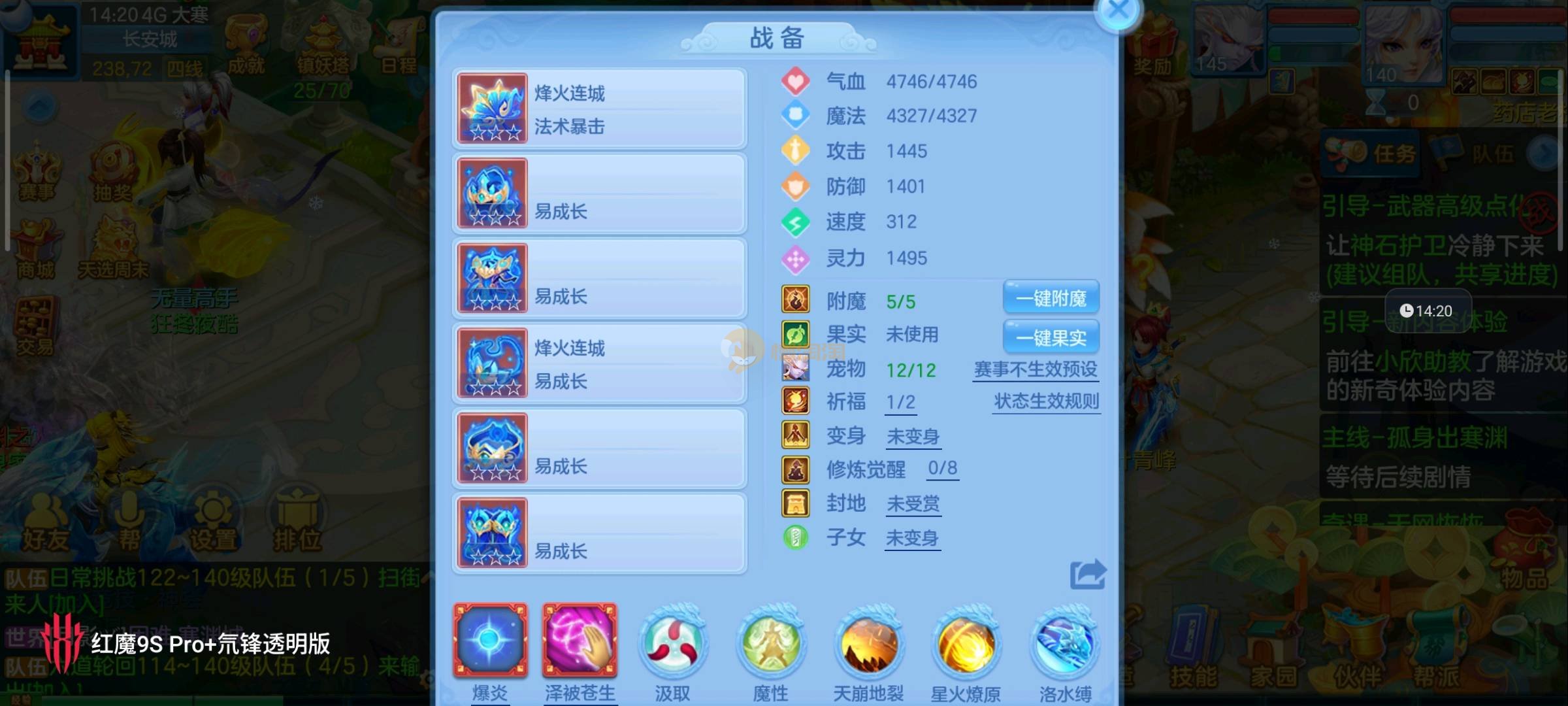Viewport: 1568px width, 706px height.
Task: Open 子女 未变身 link
Action: point(912,538)
